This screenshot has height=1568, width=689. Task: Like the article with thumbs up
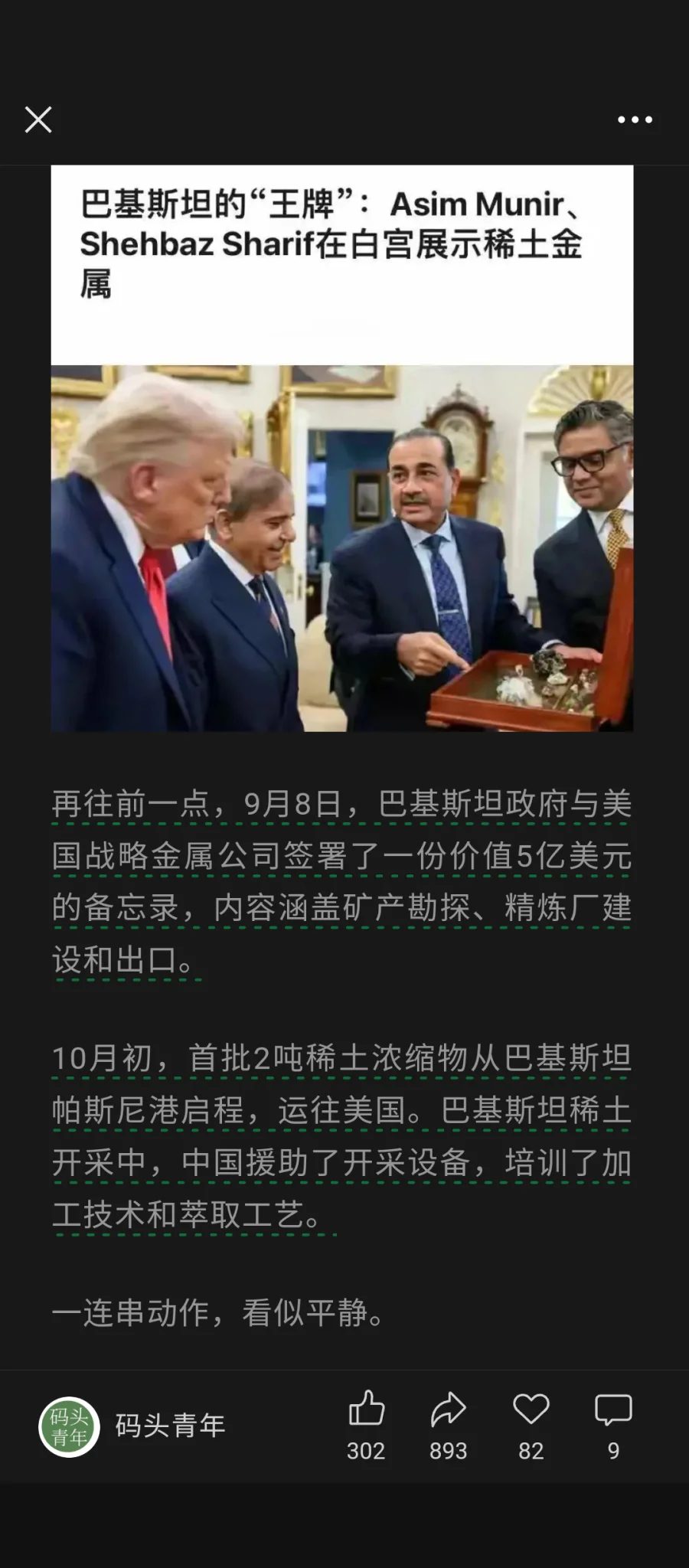coord(366,1410)
